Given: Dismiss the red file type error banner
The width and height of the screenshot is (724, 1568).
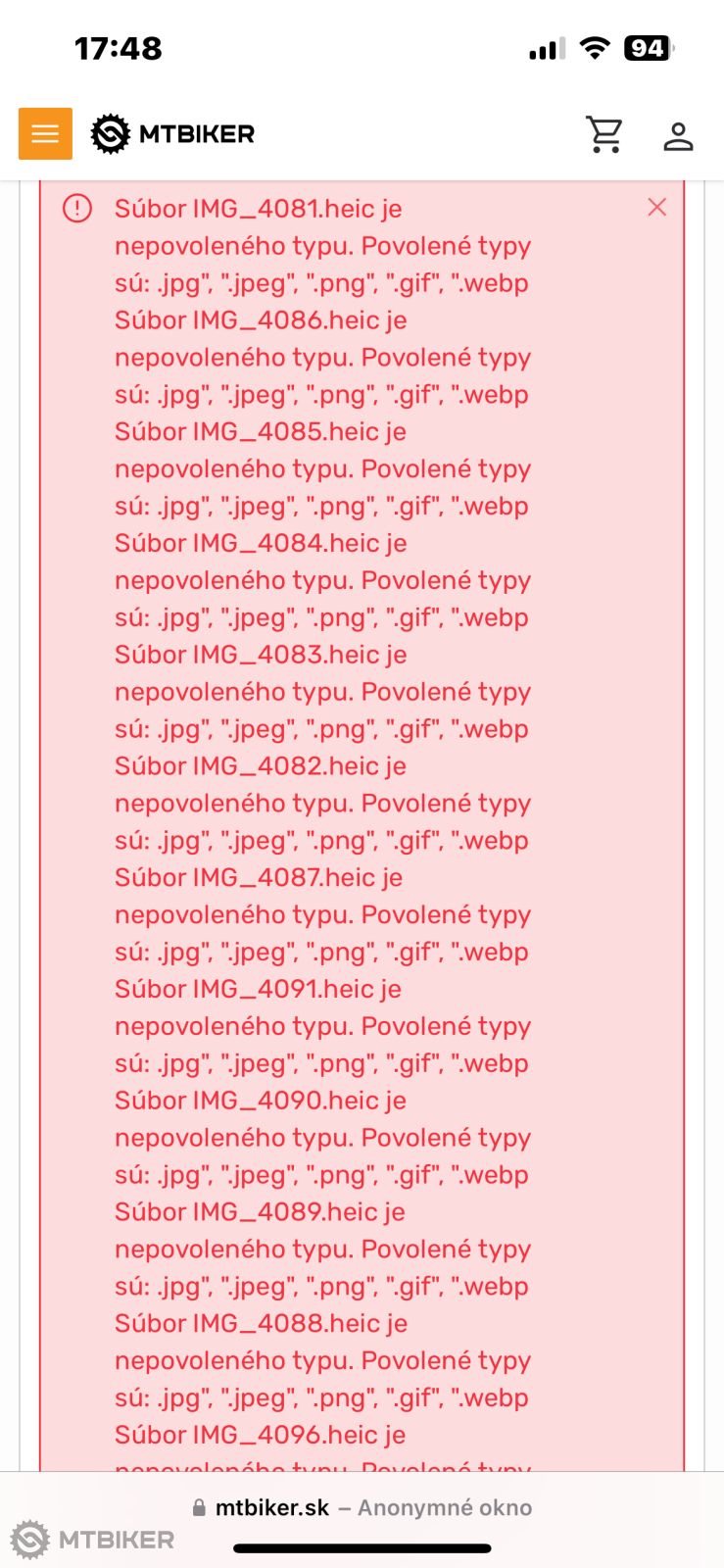Looking at the screenshot, I should 656,207.
